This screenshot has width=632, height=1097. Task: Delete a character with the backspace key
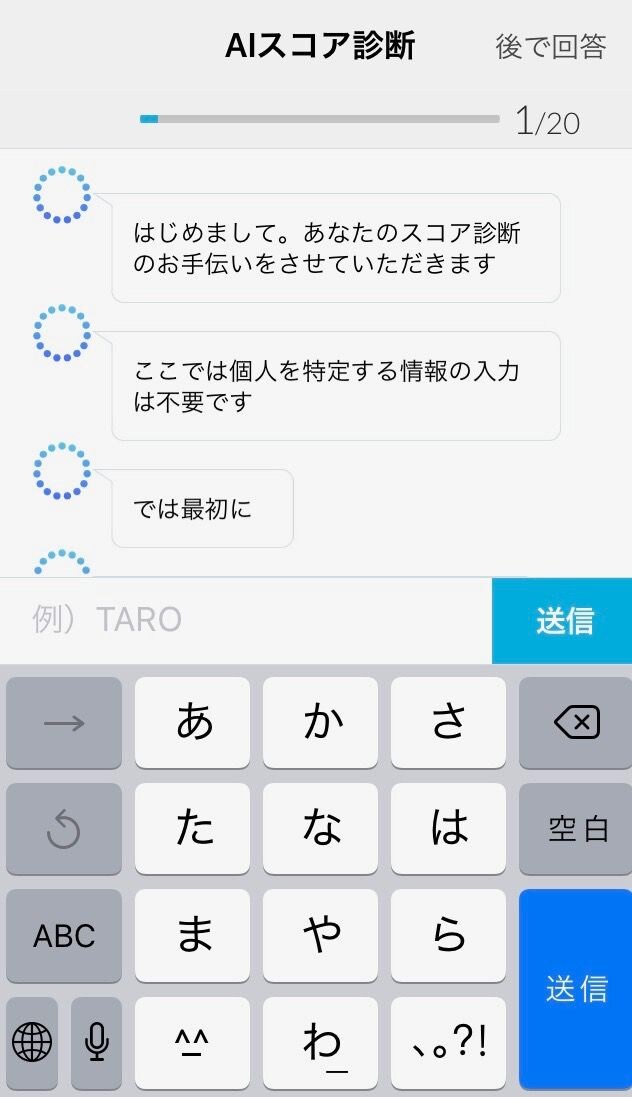coord(576,723)
